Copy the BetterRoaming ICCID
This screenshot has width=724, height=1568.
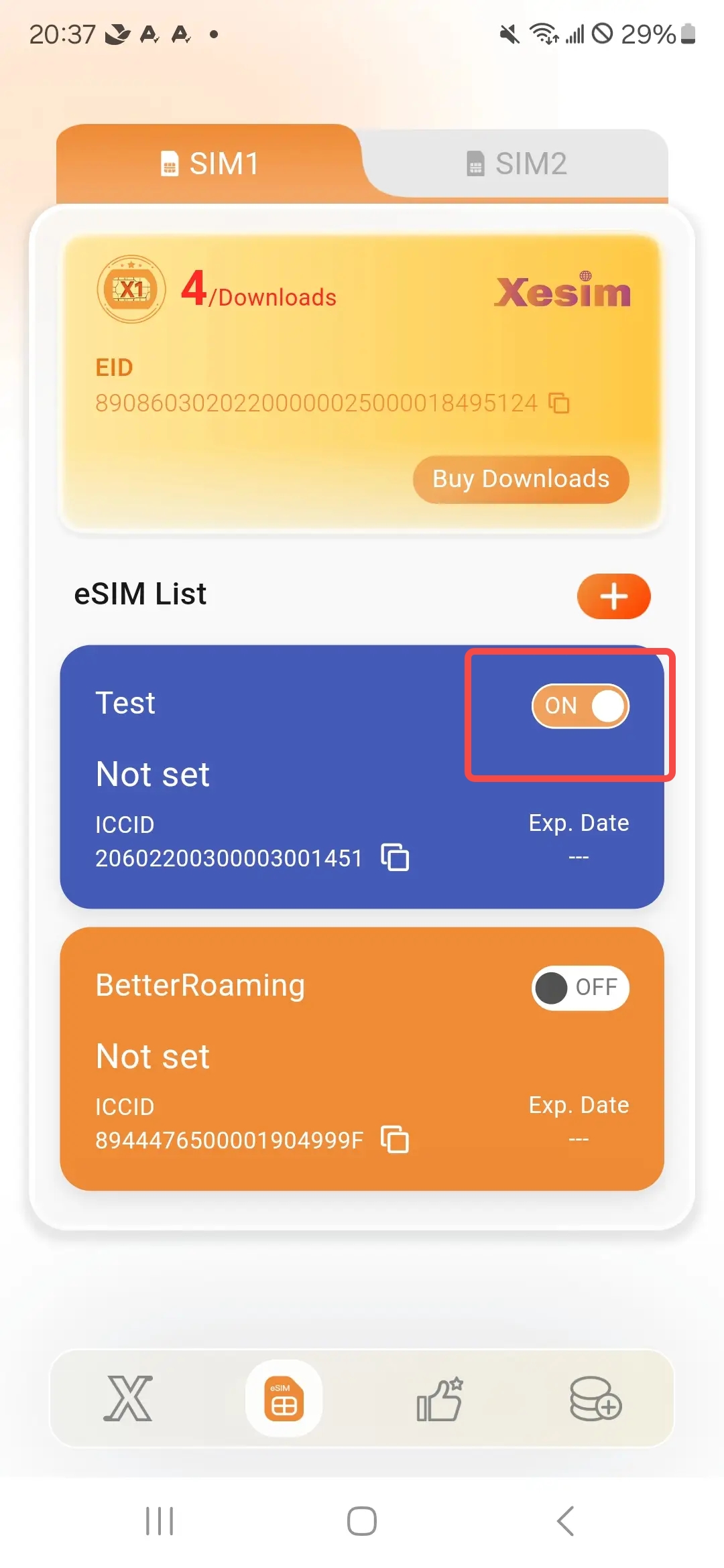(x=395, y=1139)
